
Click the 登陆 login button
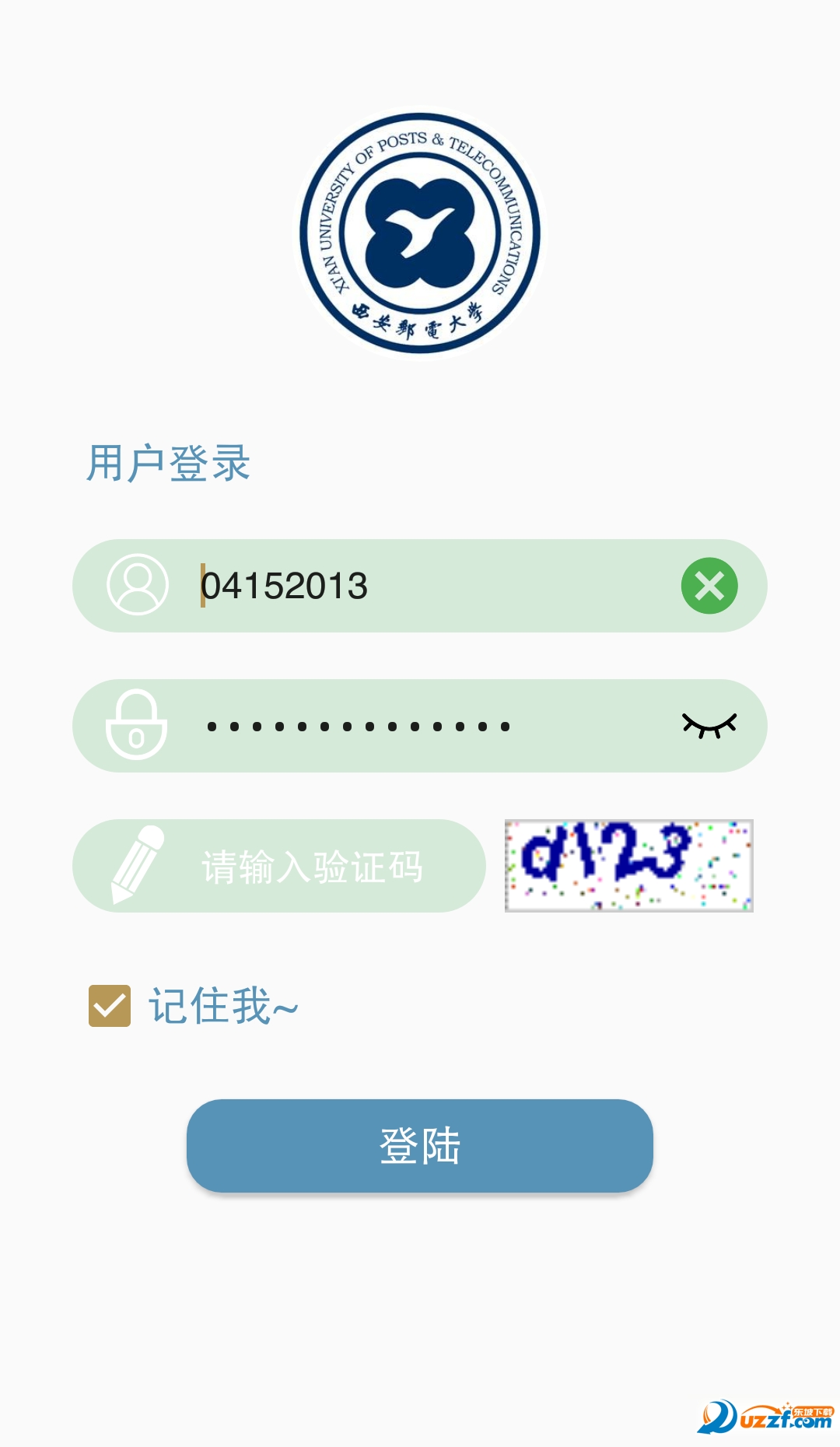click(420, 1145)
